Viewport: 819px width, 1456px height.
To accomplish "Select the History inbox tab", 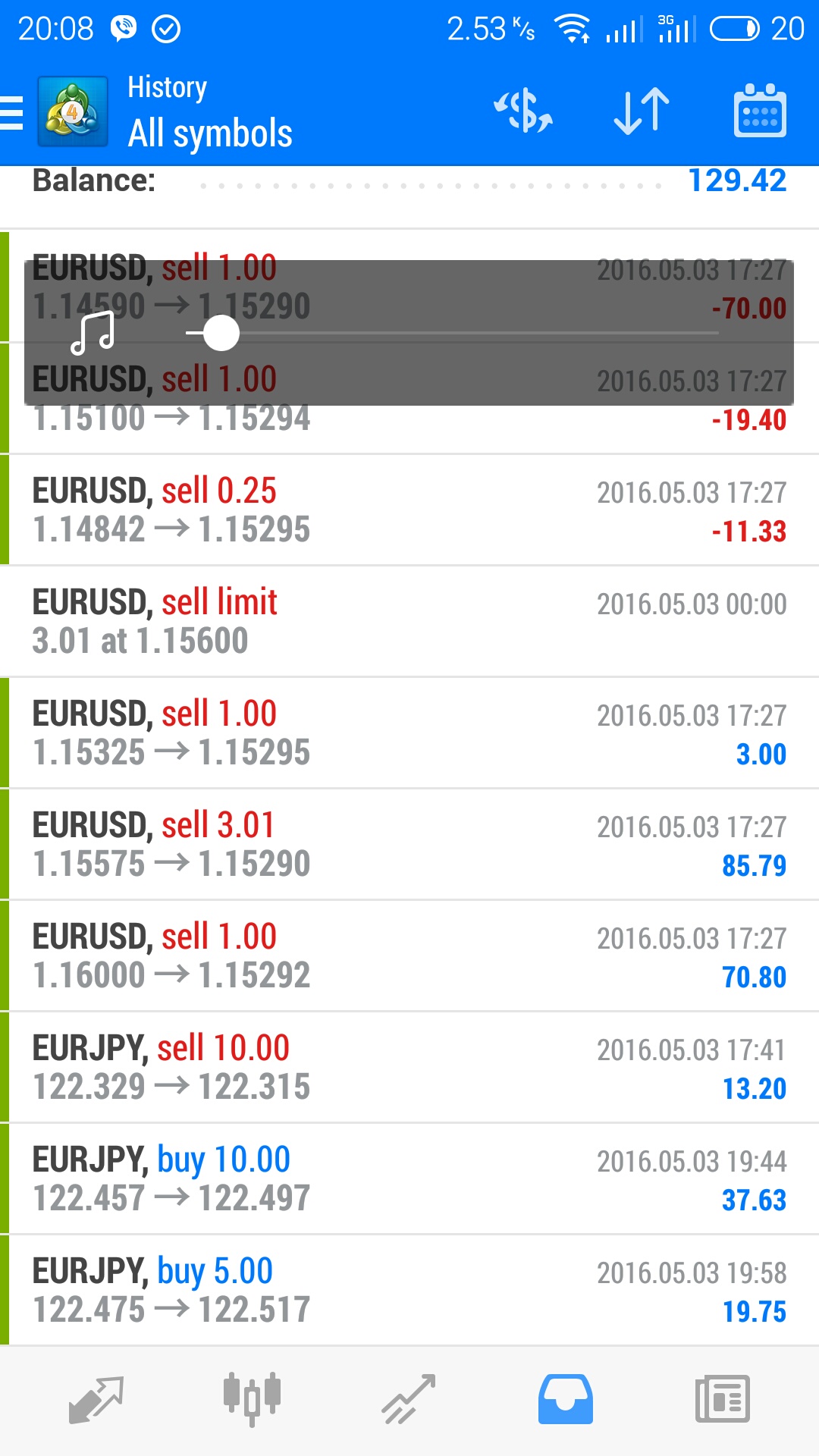I will coord(566,1399).
